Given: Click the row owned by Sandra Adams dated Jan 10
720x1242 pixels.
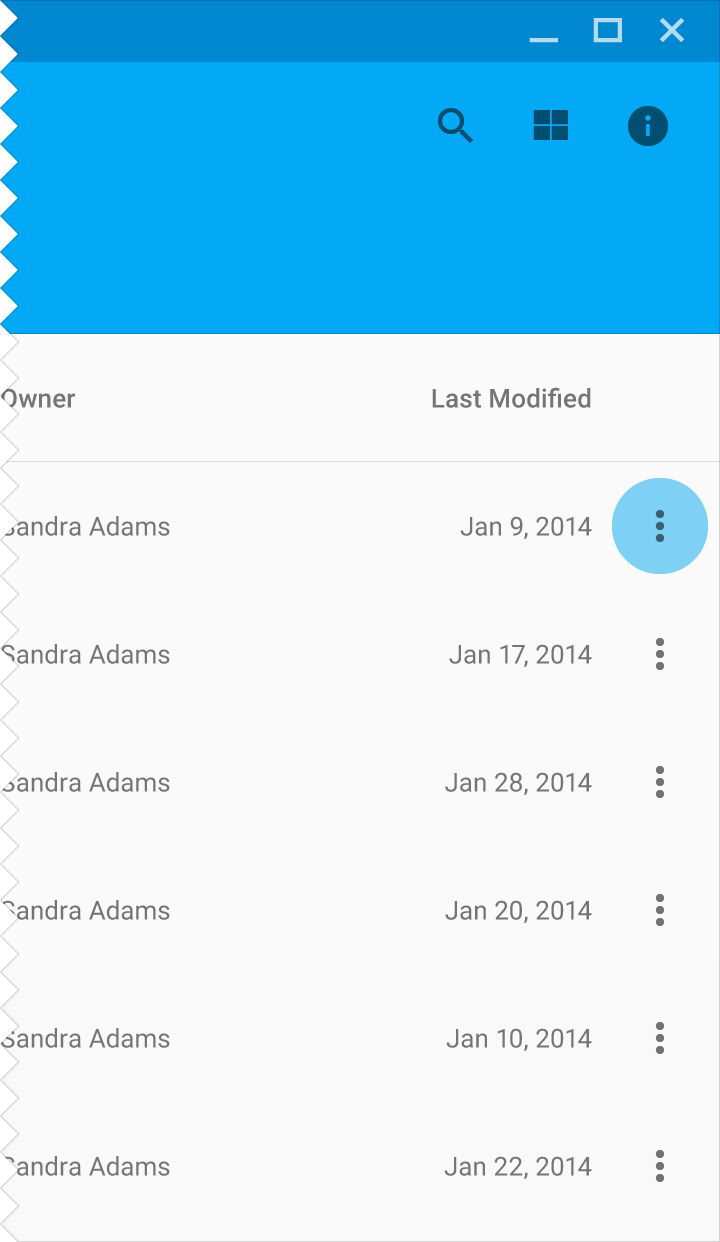Looking at the screenshot, I should pyautogui.click(x=300, y=1038).
